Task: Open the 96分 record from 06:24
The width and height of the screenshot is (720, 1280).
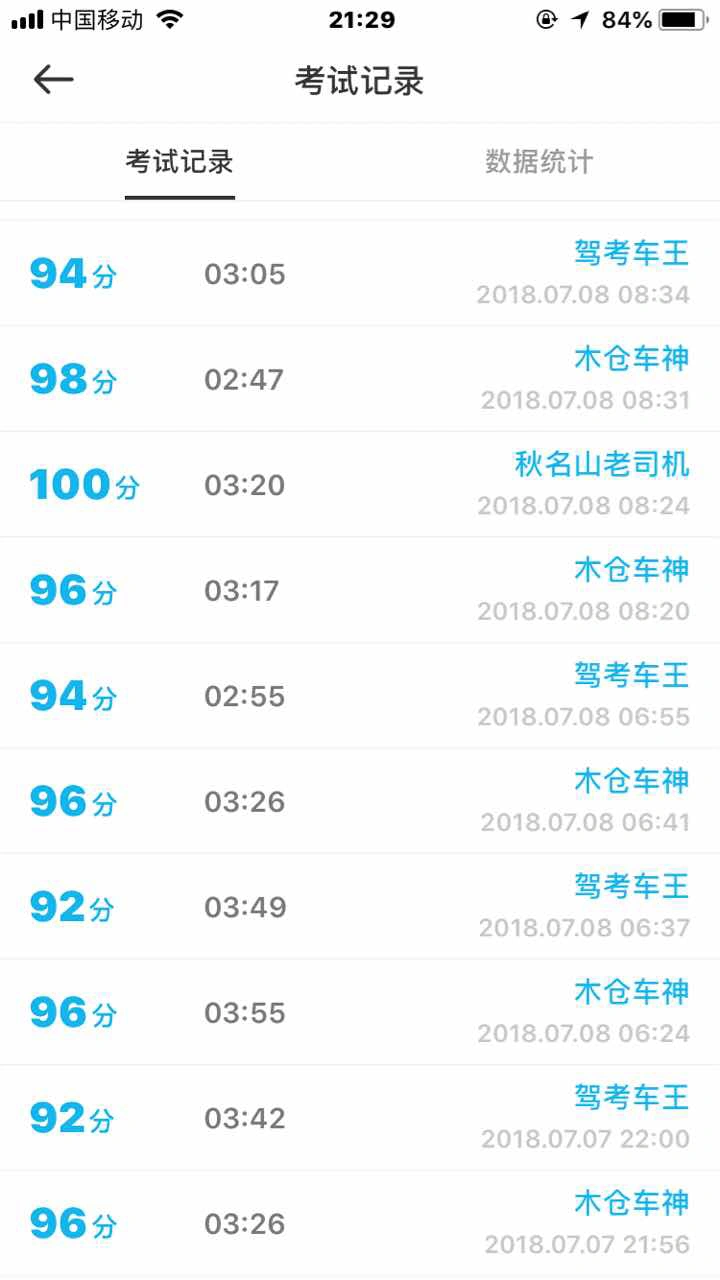Action: (x=360, y=1012)
